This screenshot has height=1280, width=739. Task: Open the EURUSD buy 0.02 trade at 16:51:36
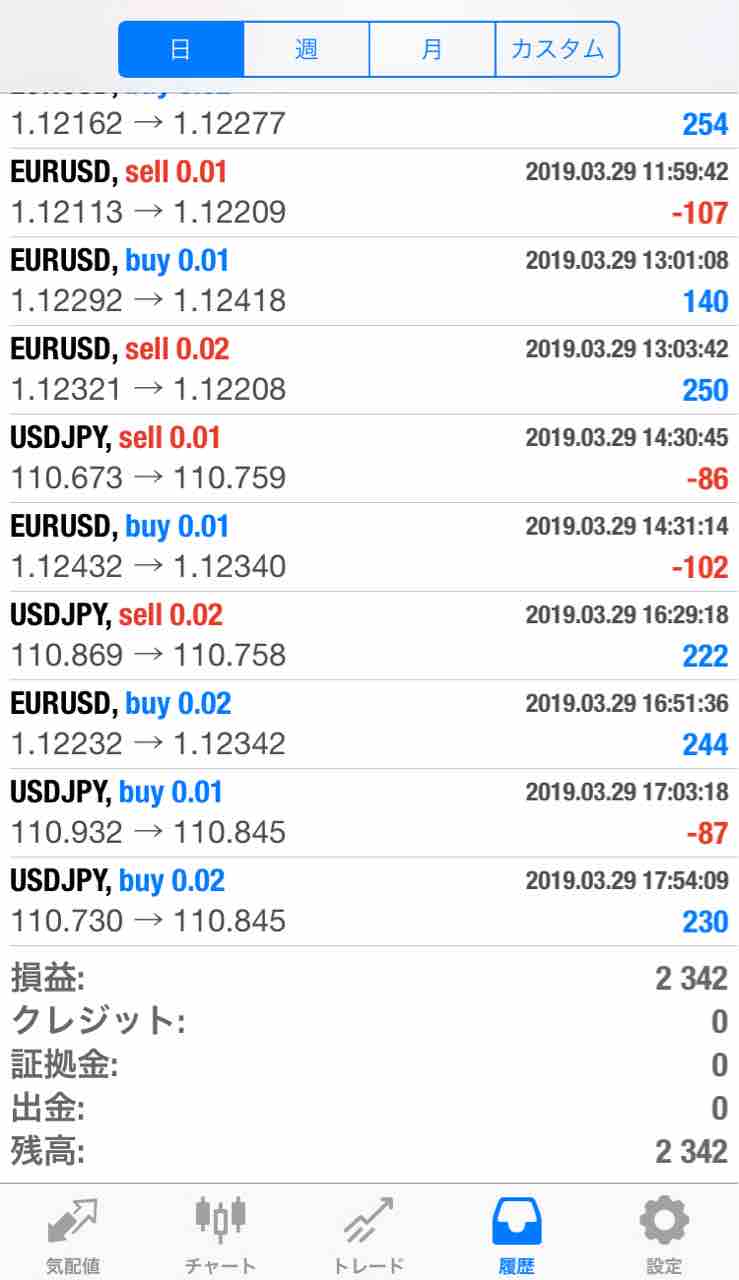click(369, 724)
